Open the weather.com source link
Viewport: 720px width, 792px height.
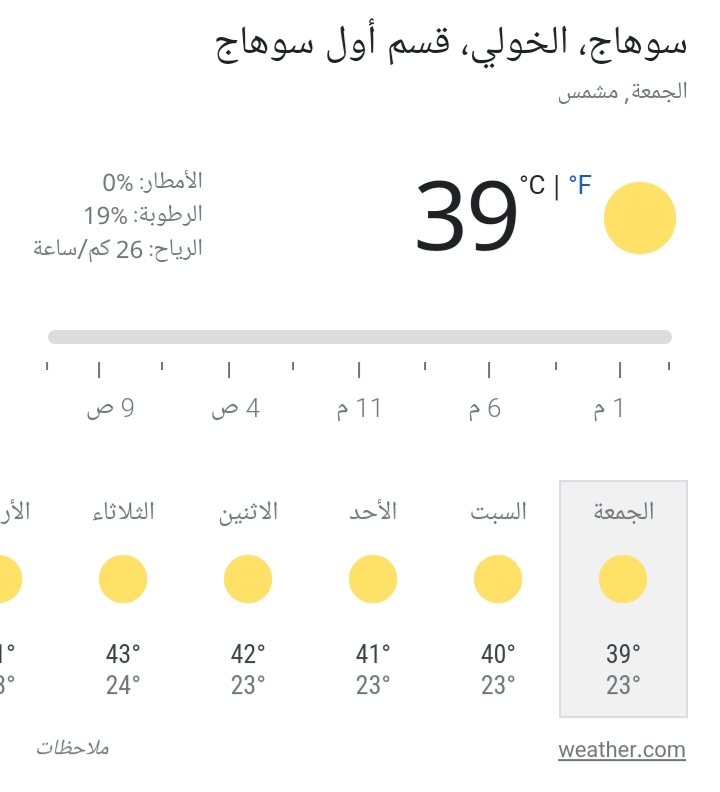click(621, 750)
